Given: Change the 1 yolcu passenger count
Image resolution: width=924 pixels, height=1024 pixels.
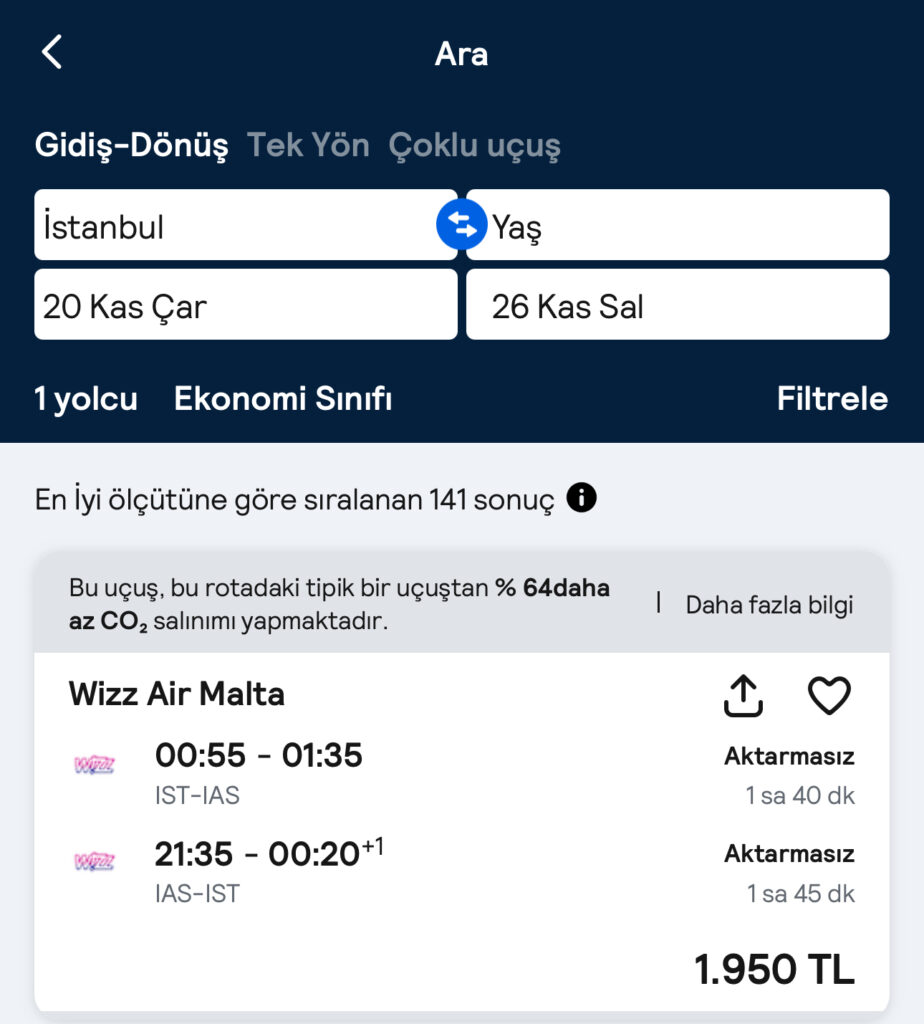Looking at the screenshot, I should point(86,399).
